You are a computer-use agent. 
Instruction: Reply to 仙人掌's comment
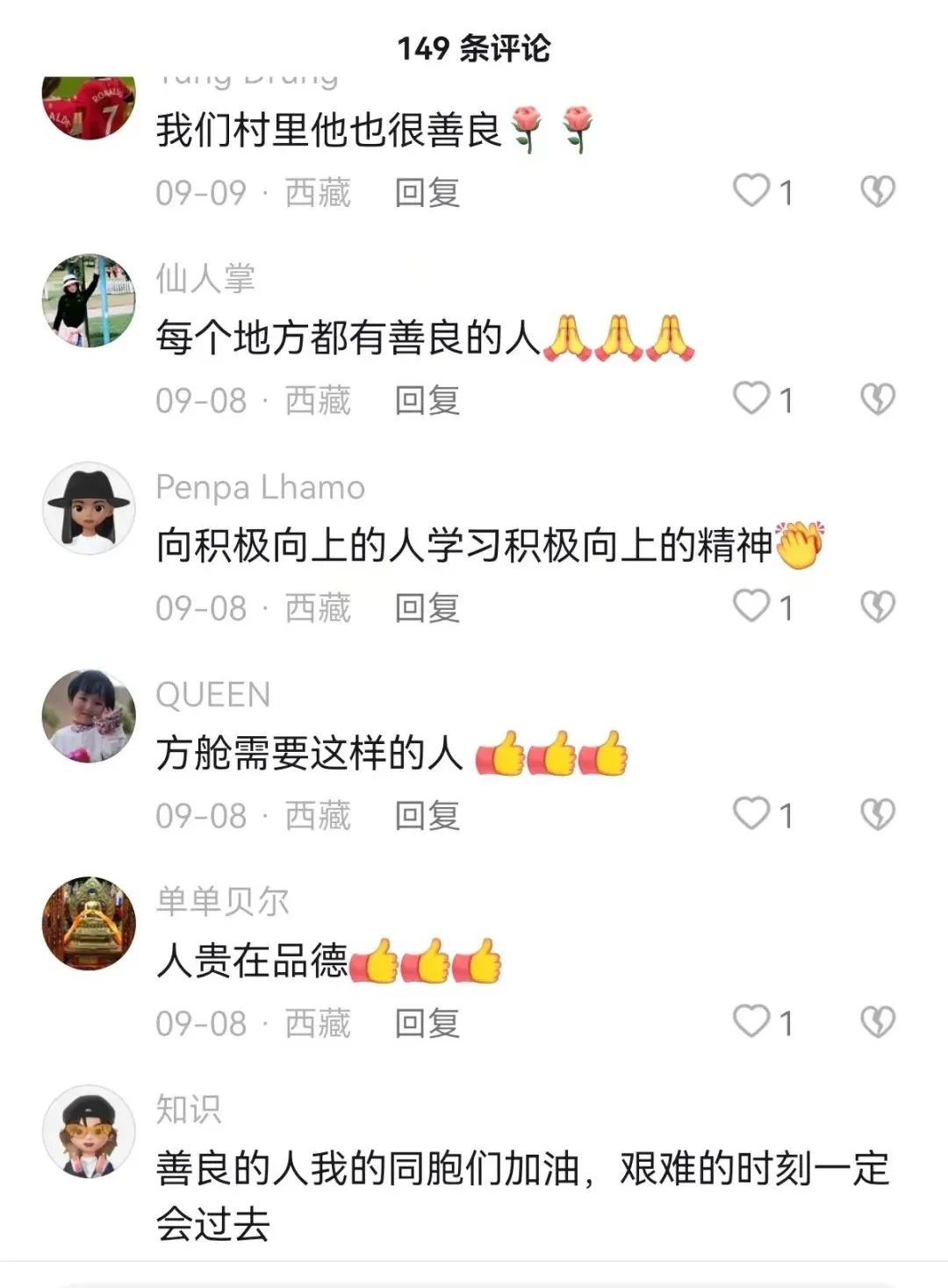coord(427,400)
